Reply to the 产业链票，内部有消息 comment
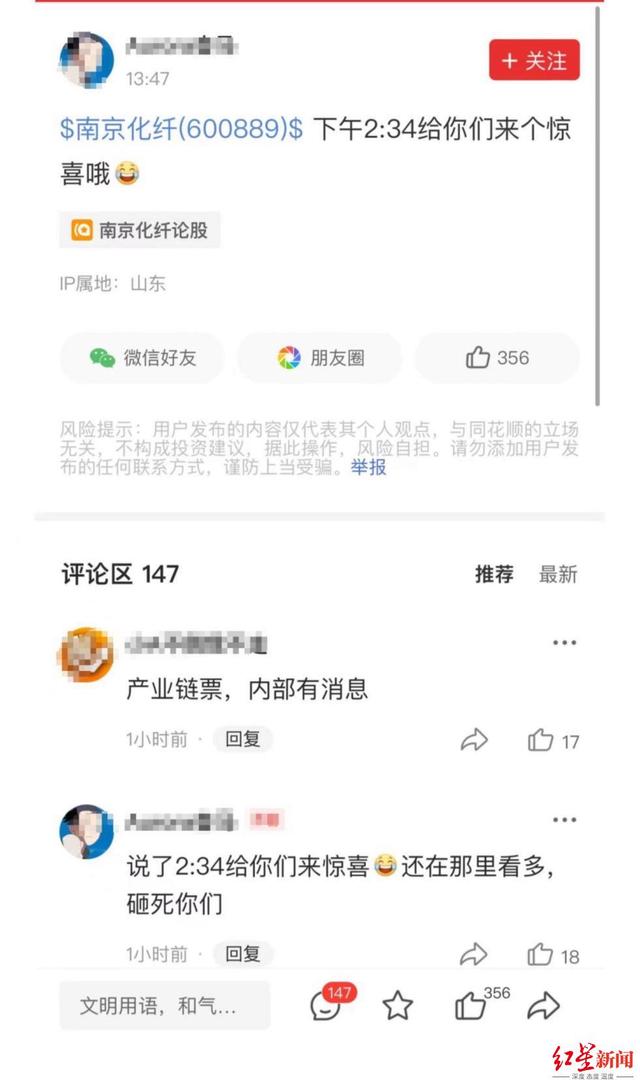Image resolution: width=640 pixels, height=1087 pixels. tap(243, 740)
